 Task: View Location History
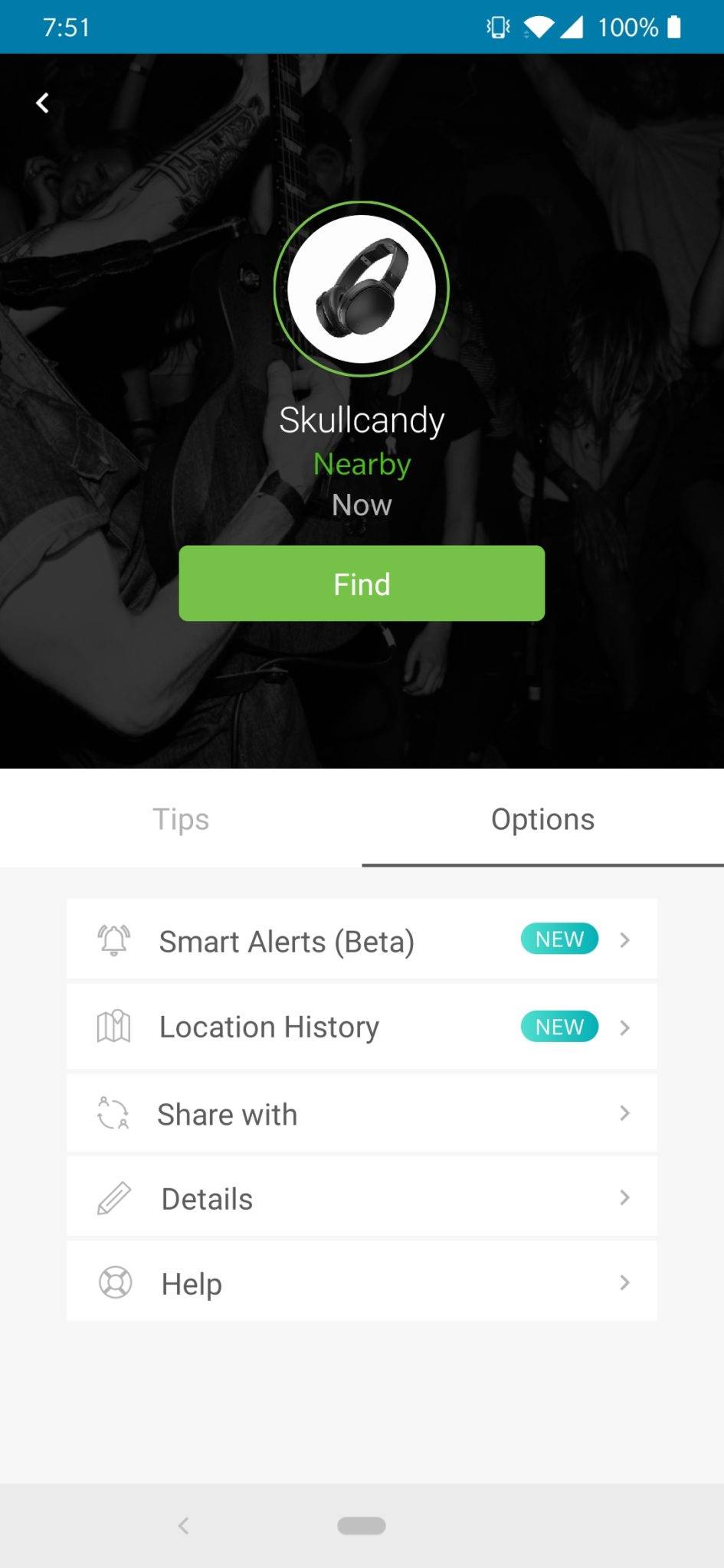(362, 1027)
